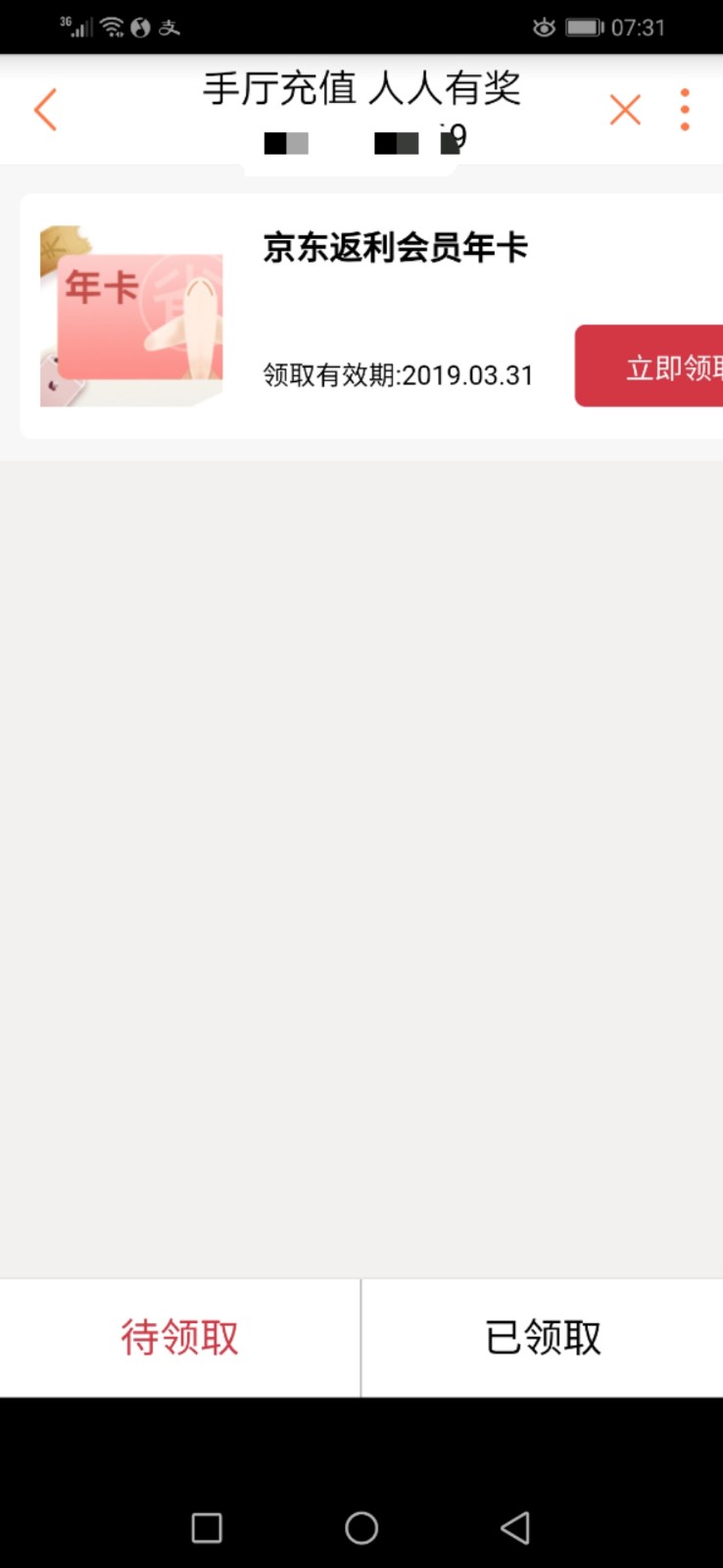Open the 京东返利会员年卡 card image

point(131,316)
